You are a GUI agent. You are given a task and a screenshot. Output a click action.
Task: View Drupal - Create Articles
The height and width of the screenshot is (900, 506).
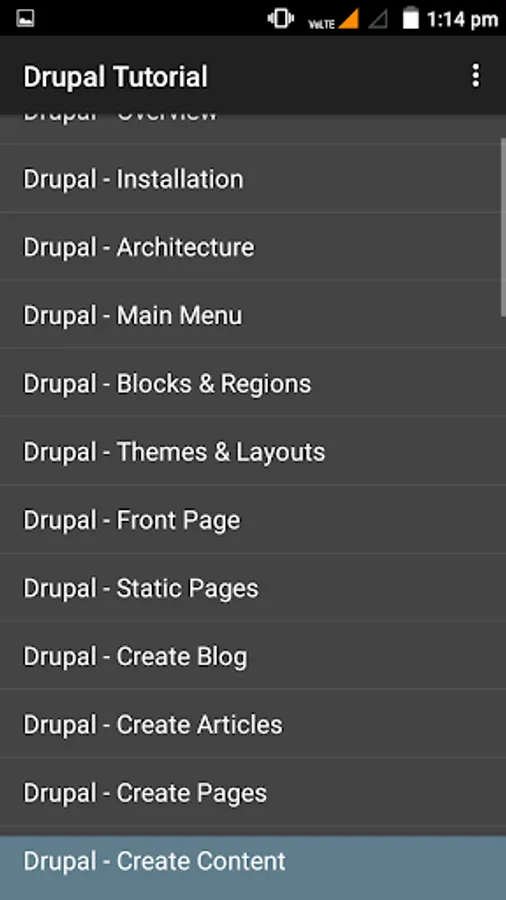coord(253,724)
